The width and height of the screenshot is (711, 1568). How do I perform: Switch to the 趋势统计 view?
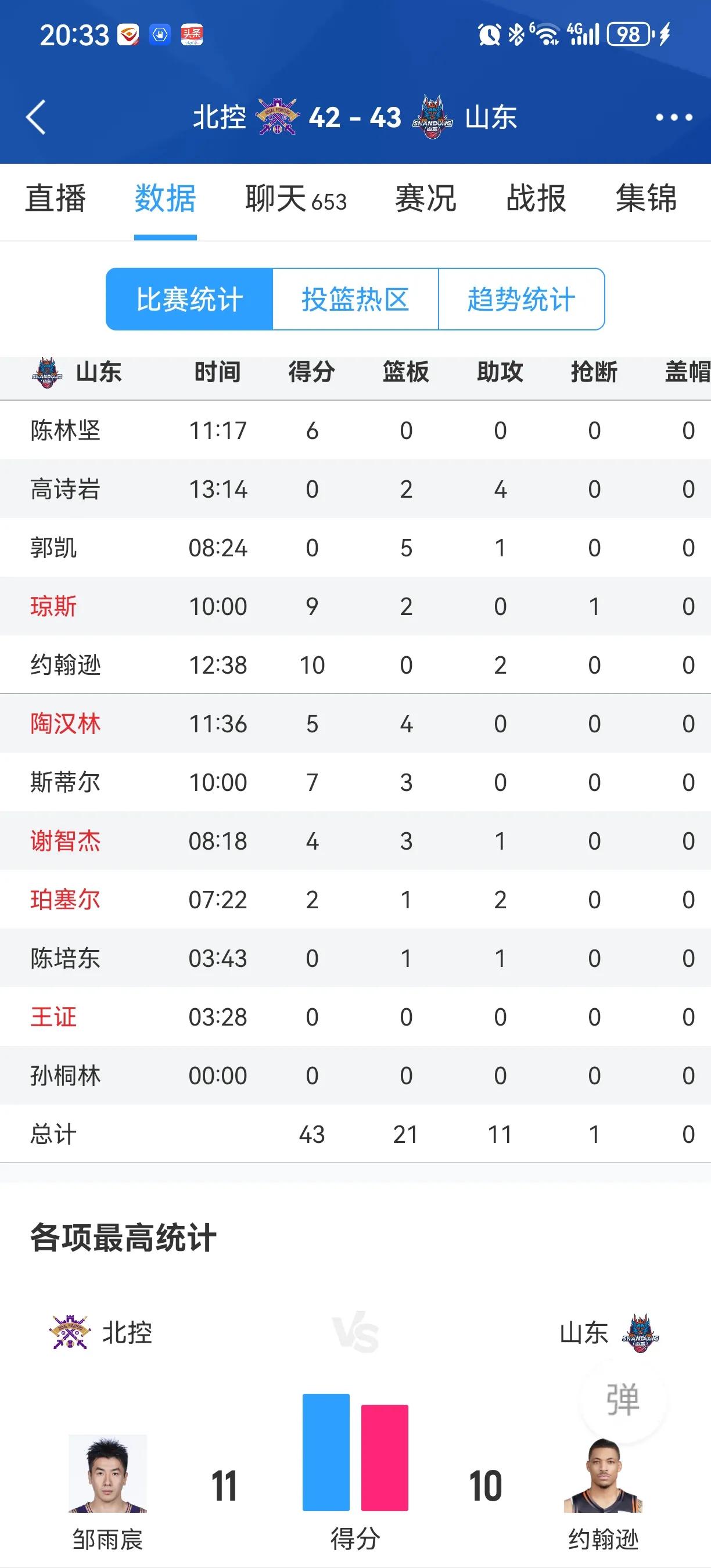coord(520,299)
